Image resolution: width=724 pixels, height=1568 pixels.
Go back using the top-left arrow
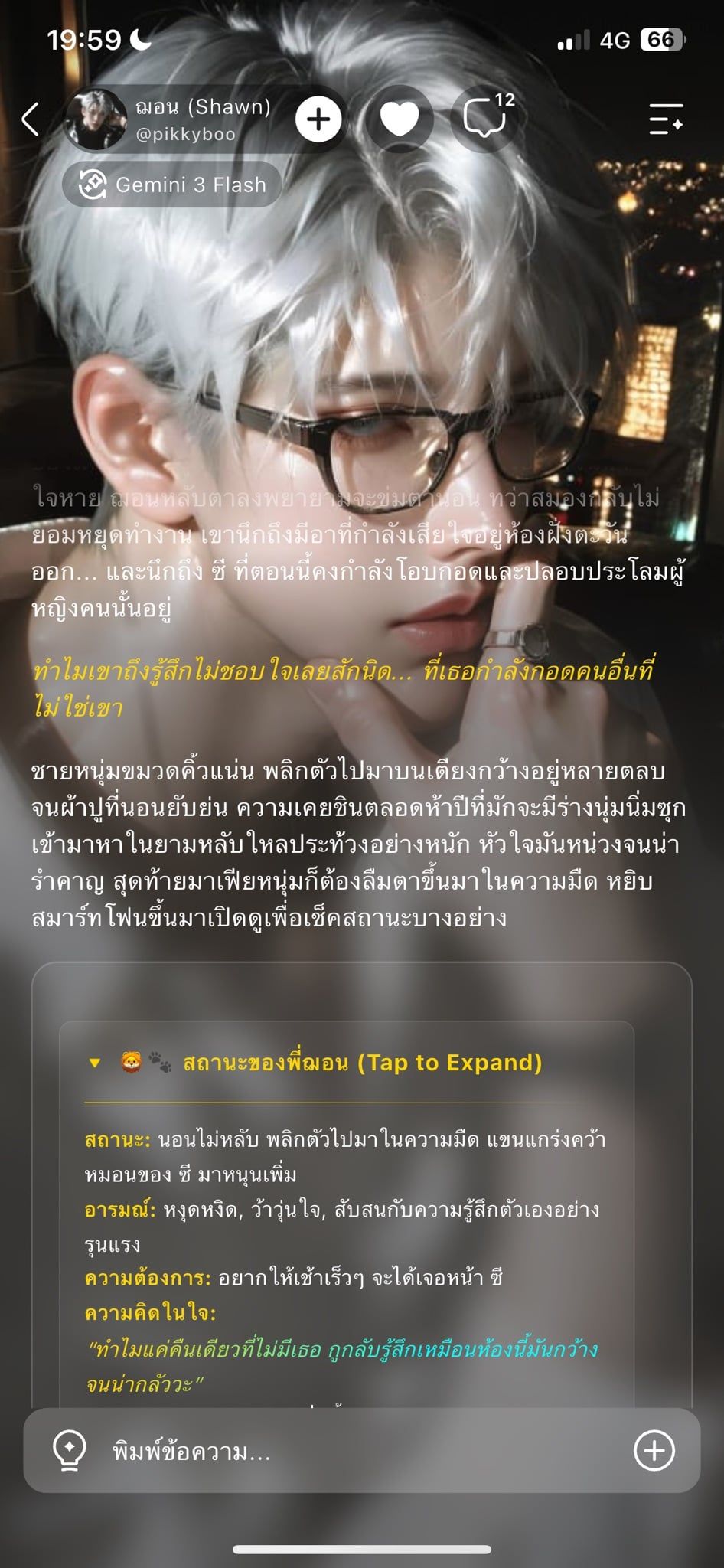31,119
